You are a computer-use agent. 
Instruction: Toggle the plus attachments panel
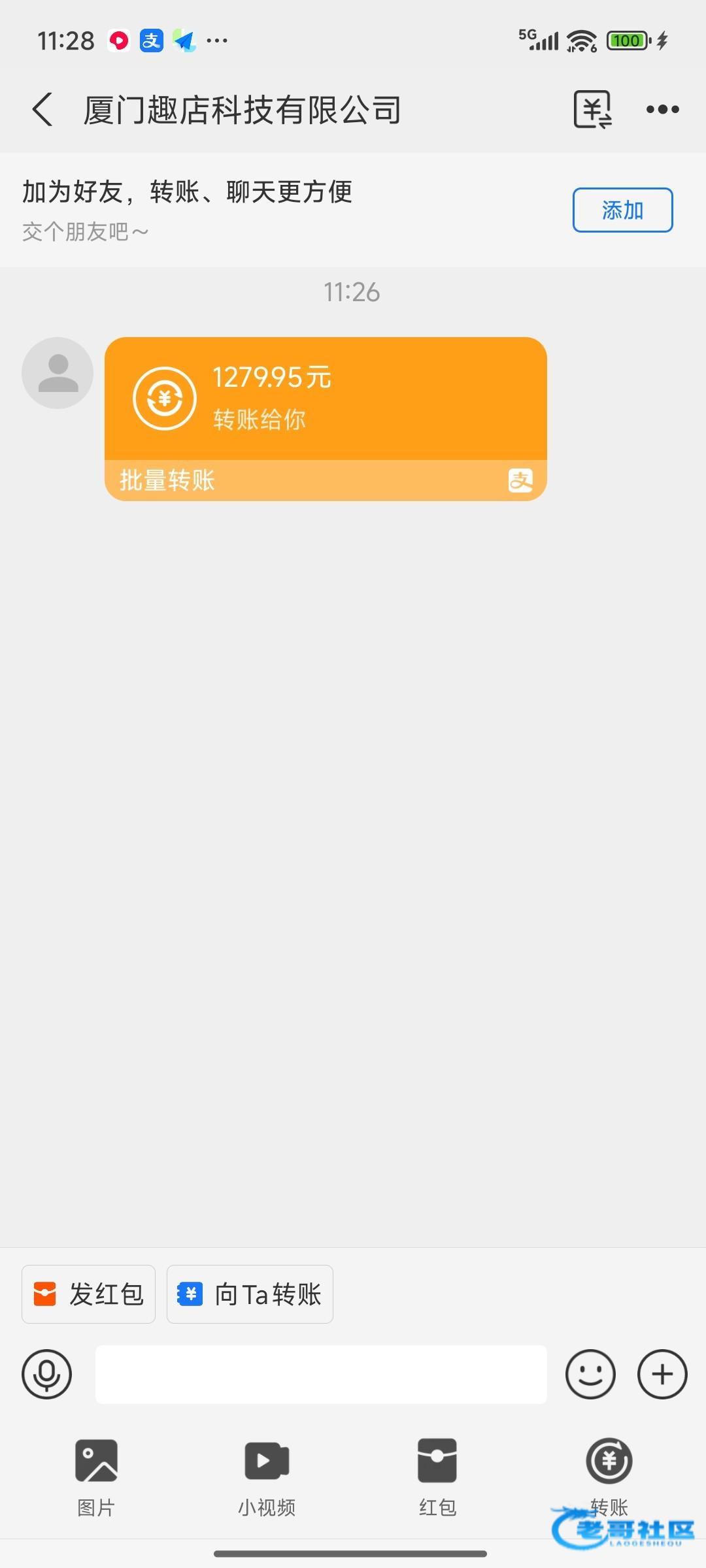662,1374
